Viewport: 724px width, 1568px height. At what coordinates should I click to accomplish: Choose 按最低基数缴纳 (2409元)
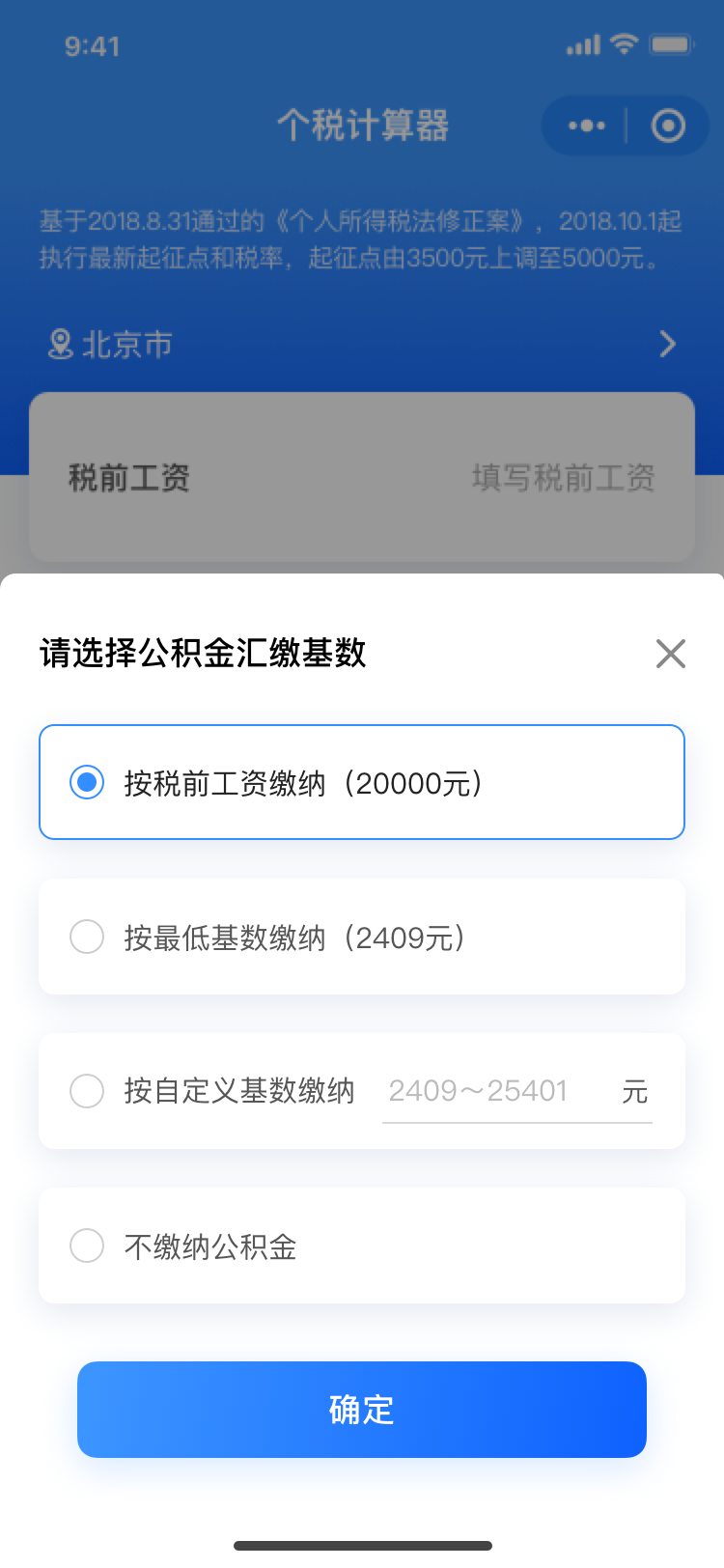coord(362,937)
